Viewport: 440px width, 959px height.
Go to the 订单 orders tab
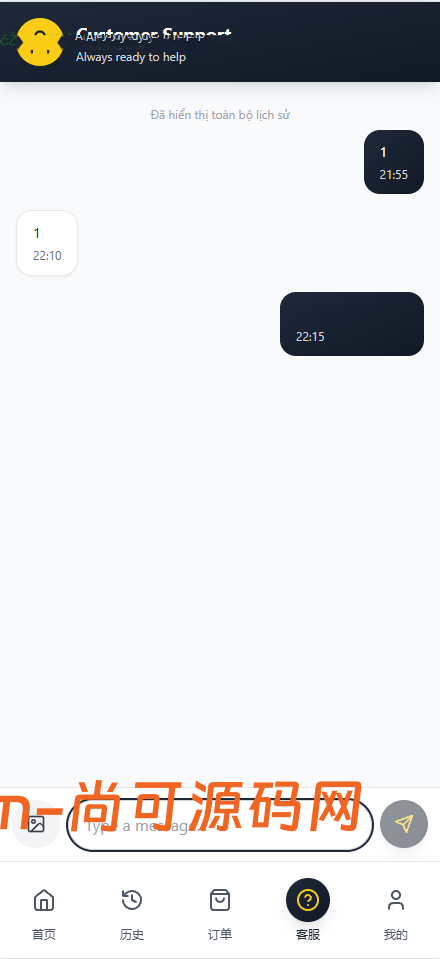coord(220,914)
